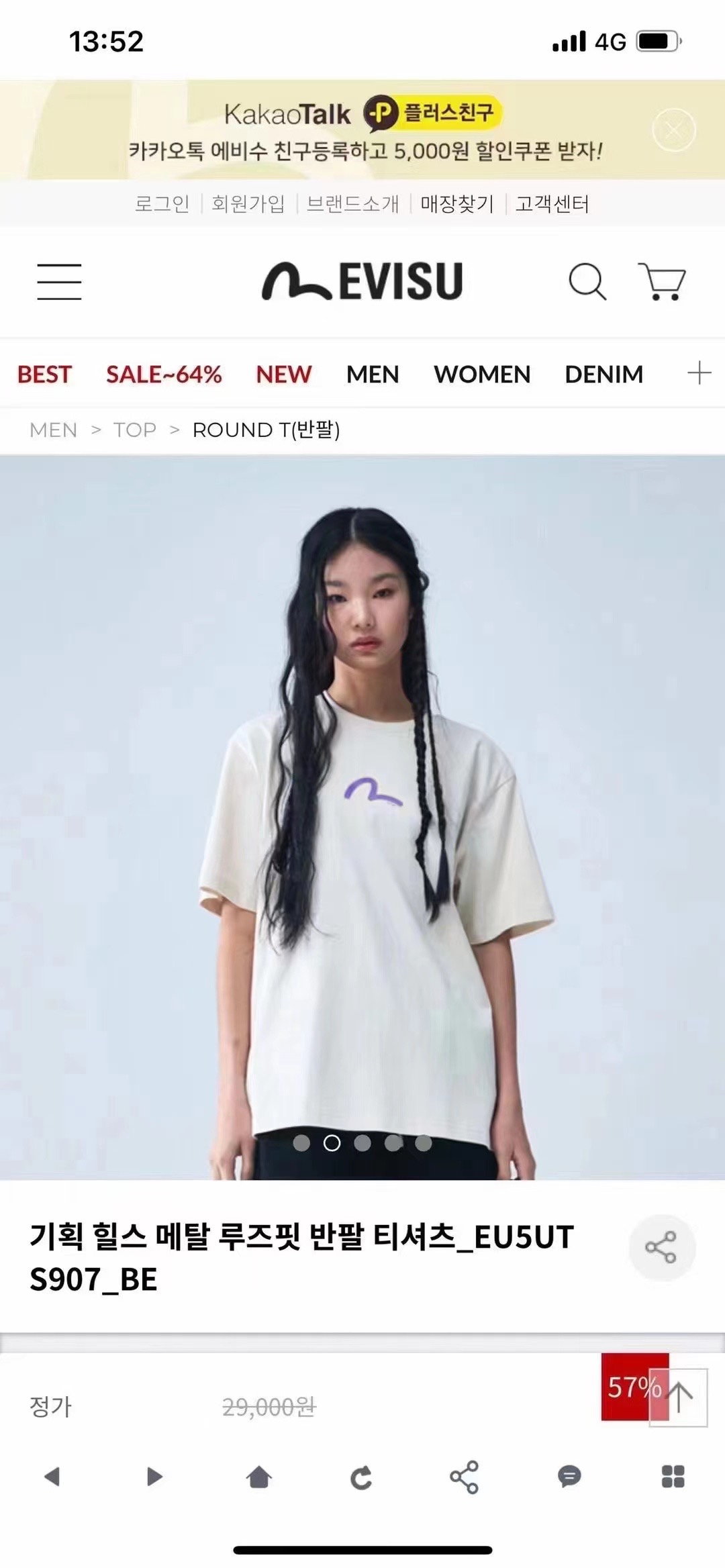
Task: Jump back to top with arrow button
Action: pos(679,1397)
